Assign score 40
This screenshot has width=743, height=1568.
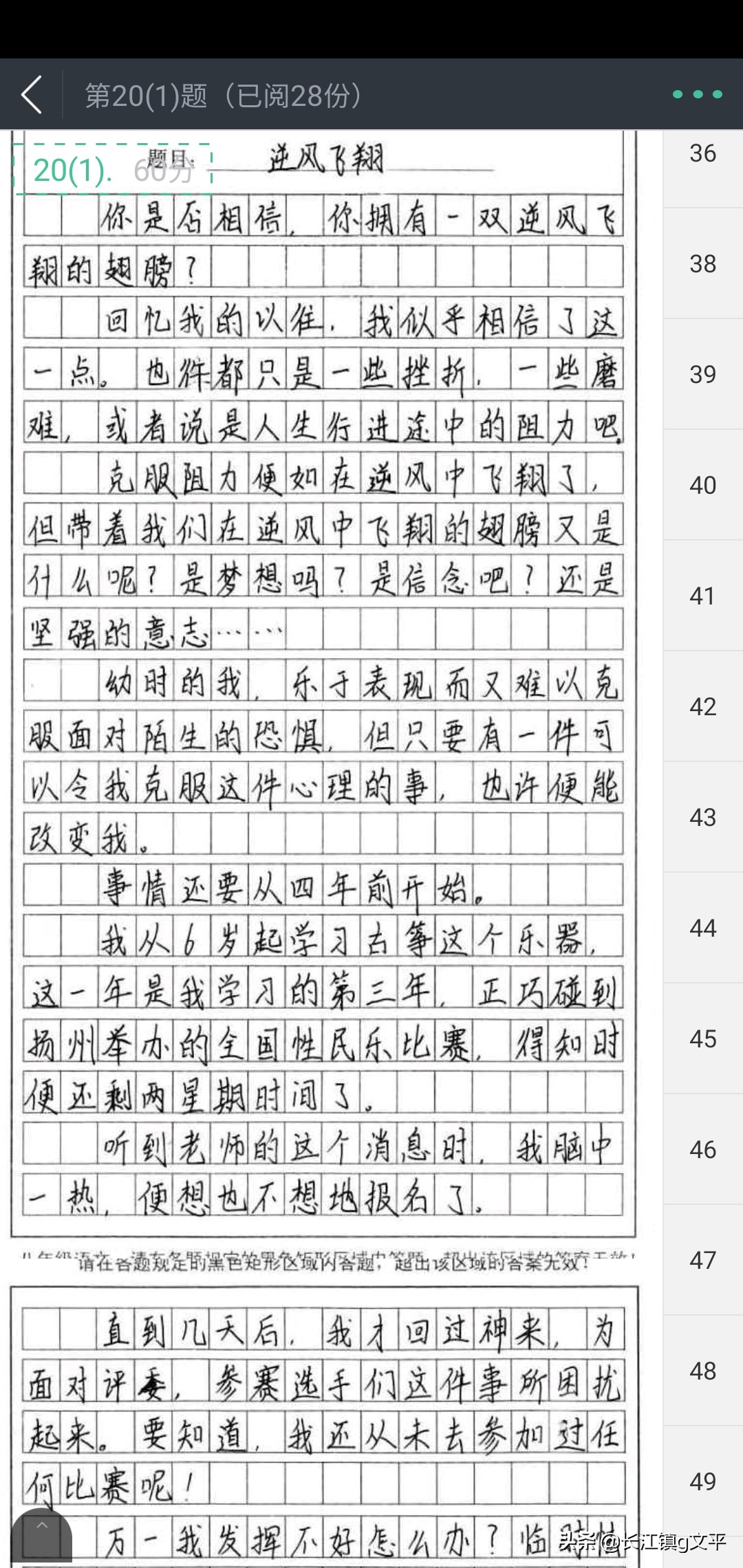pos(702,486)
